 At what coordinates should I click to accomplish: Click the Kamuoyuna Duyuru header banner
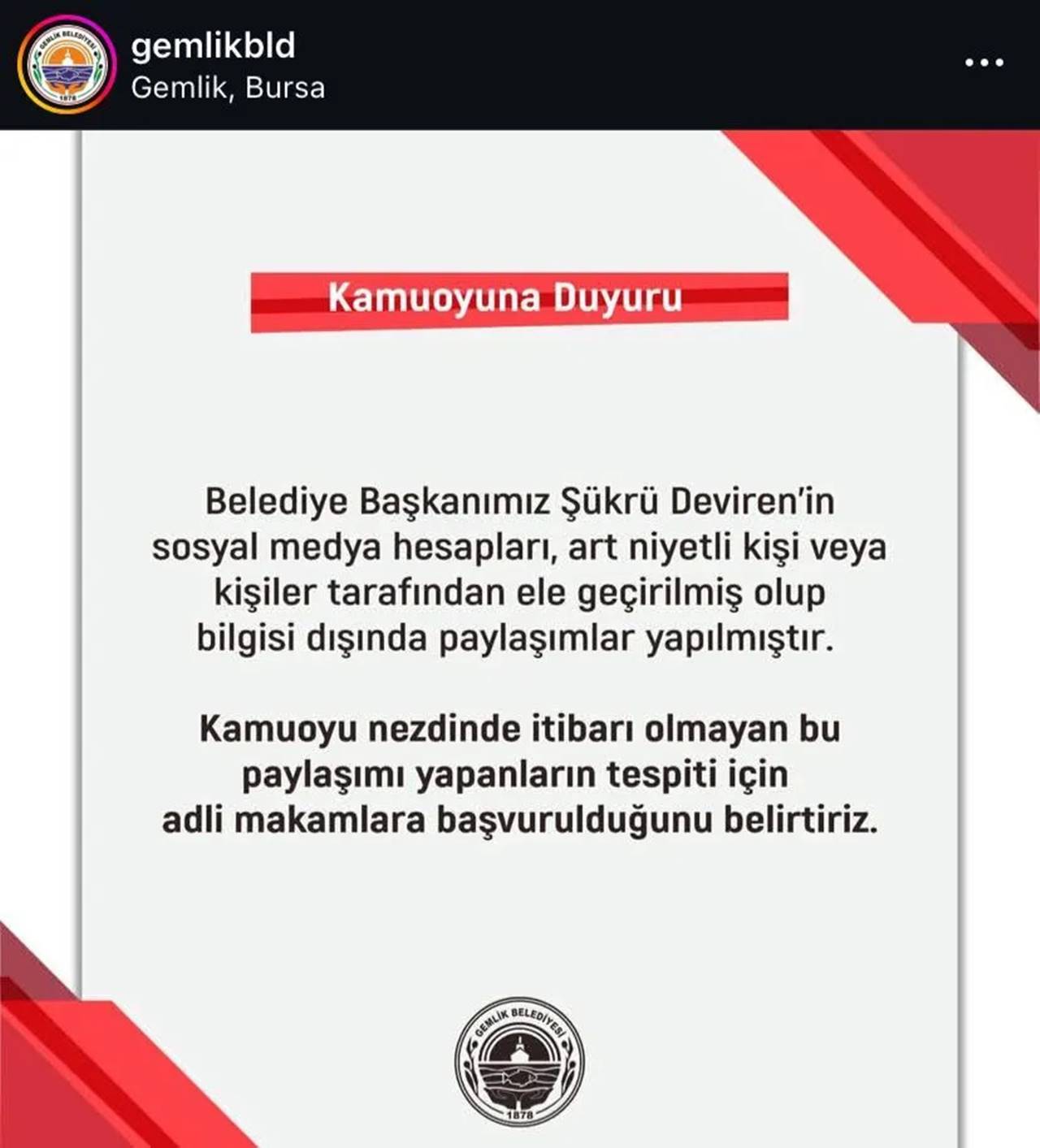[520, 300]
